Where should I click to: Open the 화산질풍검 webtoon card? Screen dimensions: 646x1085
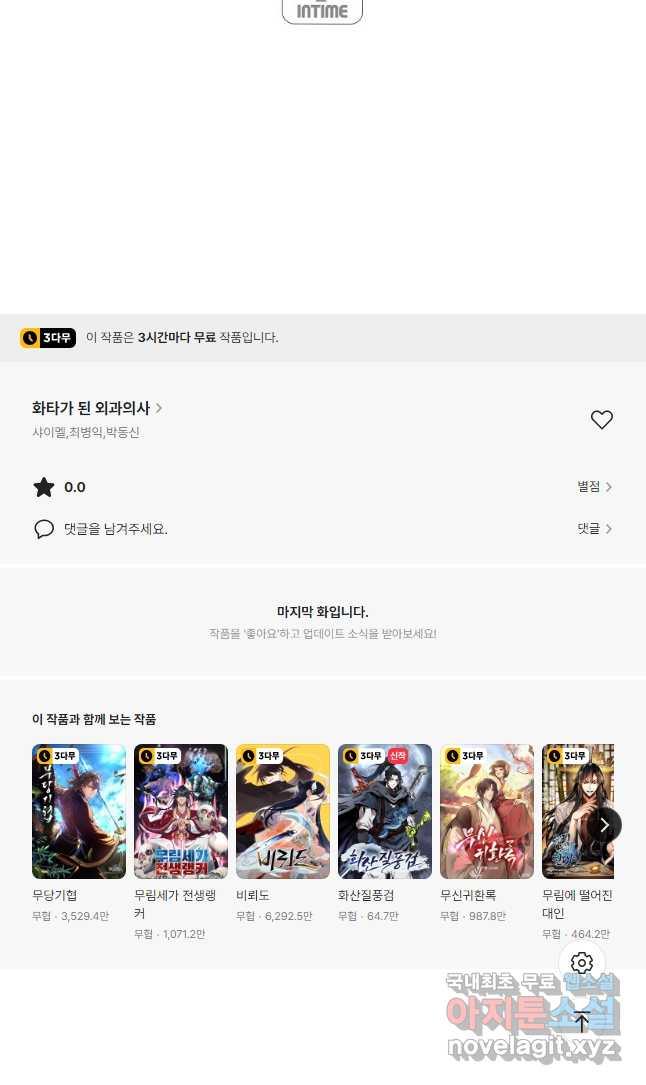click(x=385, y=811)
